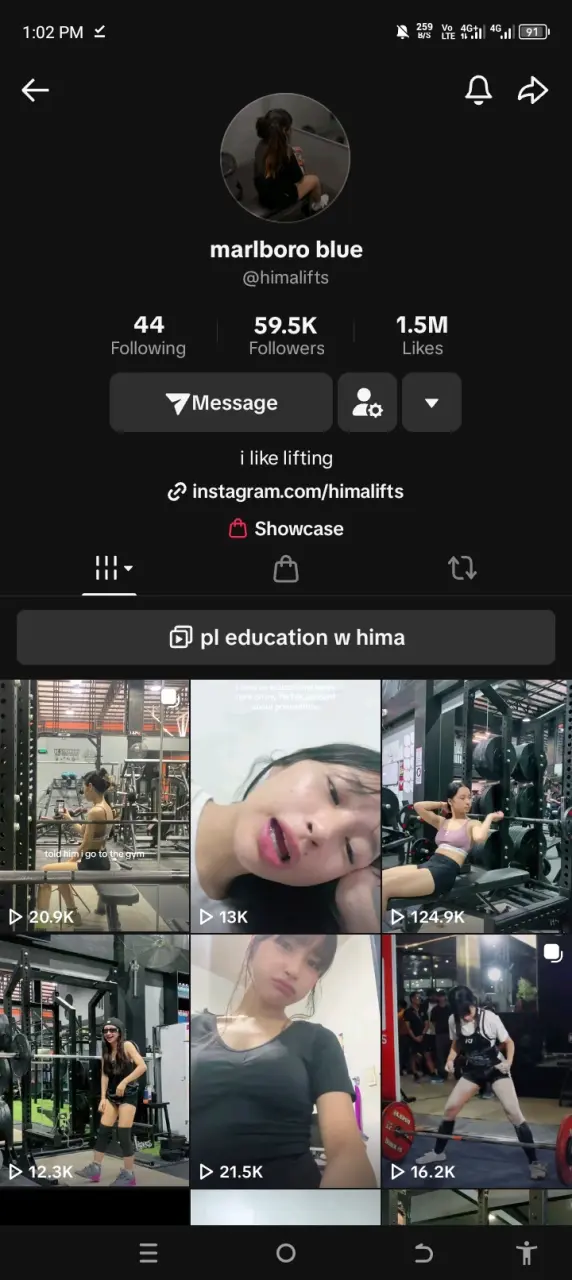This screenshot has height=1280, width=572.
Task: Share this profile with the arrow icon
Action: [533, 91]
